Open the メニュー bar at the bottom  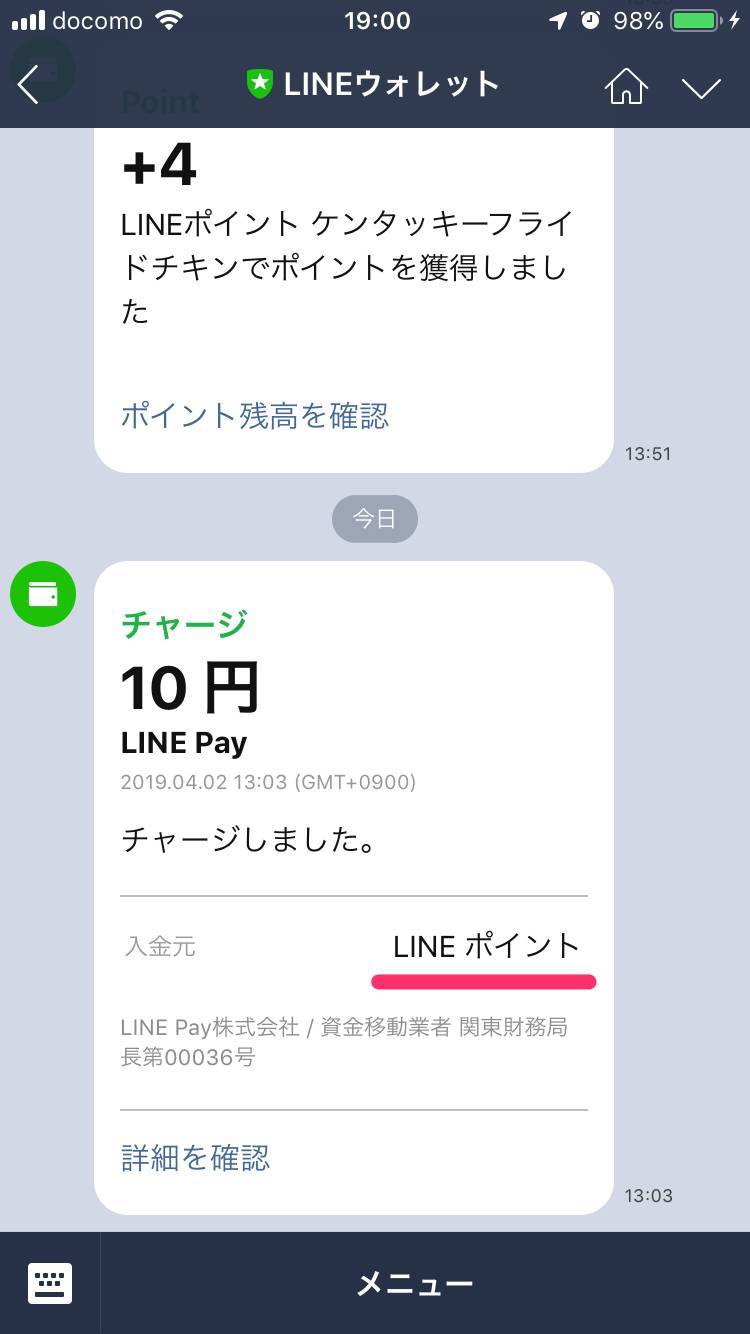pos(415,1283)
